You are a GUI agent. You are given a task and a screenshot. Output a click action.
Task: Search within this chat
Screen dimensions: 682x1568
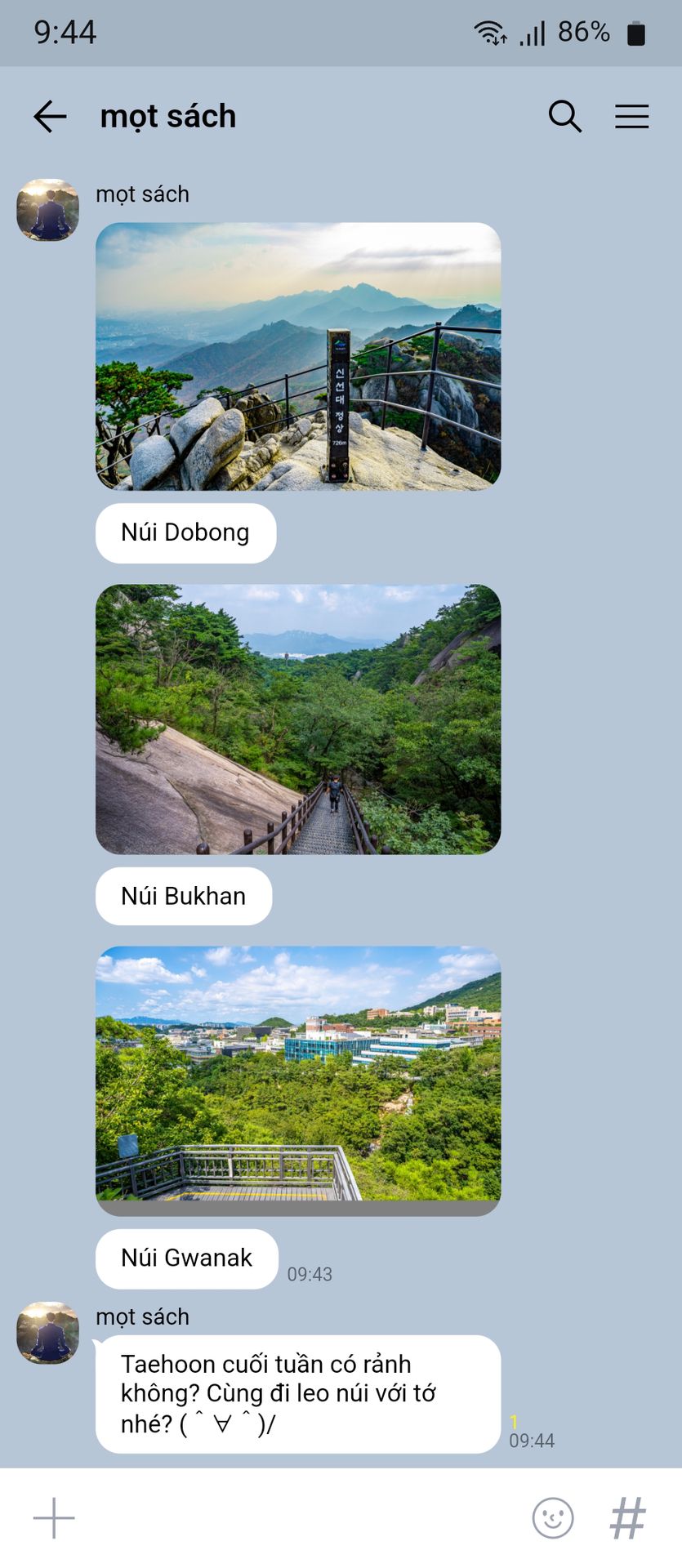pos(564,116)
